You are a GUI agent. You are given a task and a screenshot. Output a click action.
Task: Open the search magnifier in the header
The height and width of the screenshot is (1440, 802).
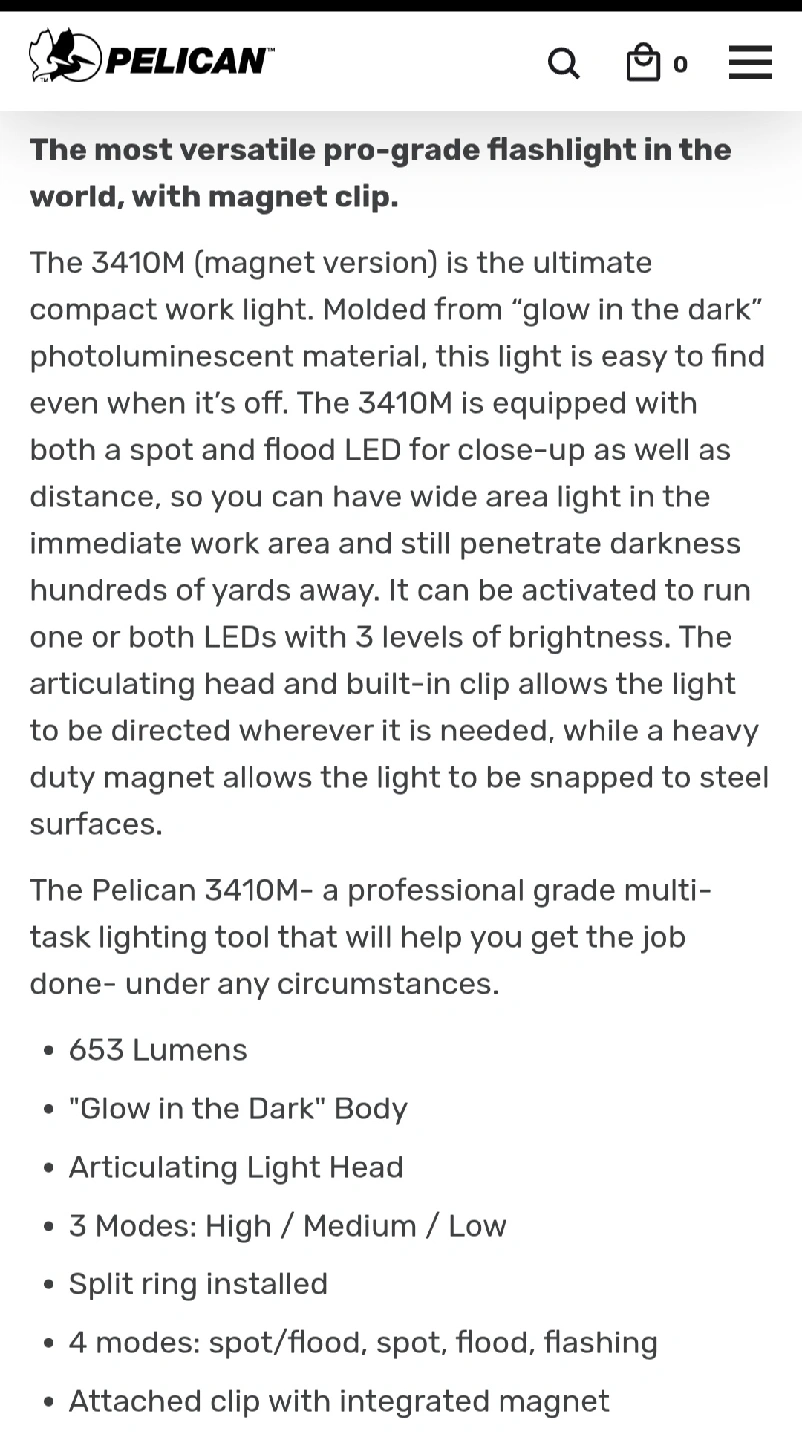[x=564, y=64]
